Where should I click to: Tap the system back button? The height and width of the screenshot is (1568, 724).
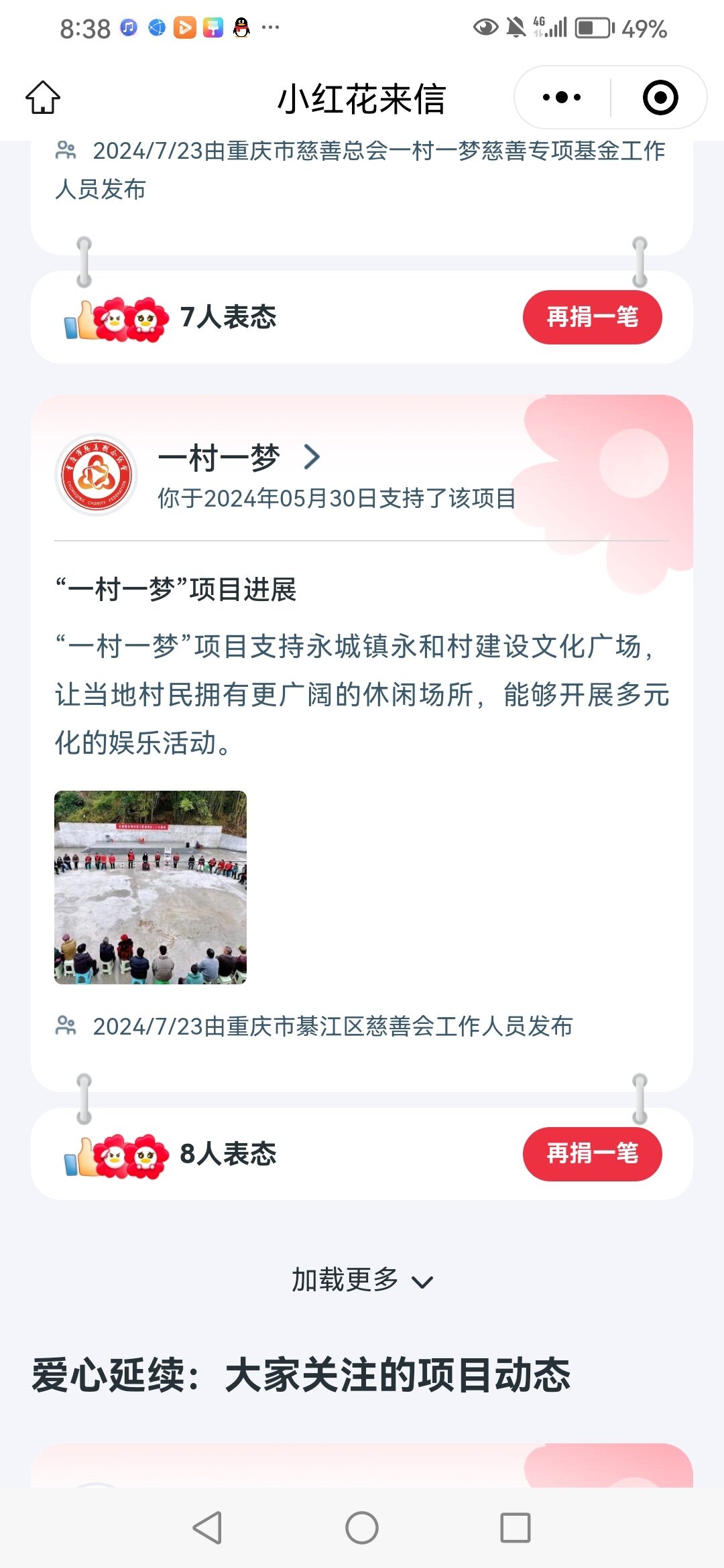click(x=207, y=1528)
